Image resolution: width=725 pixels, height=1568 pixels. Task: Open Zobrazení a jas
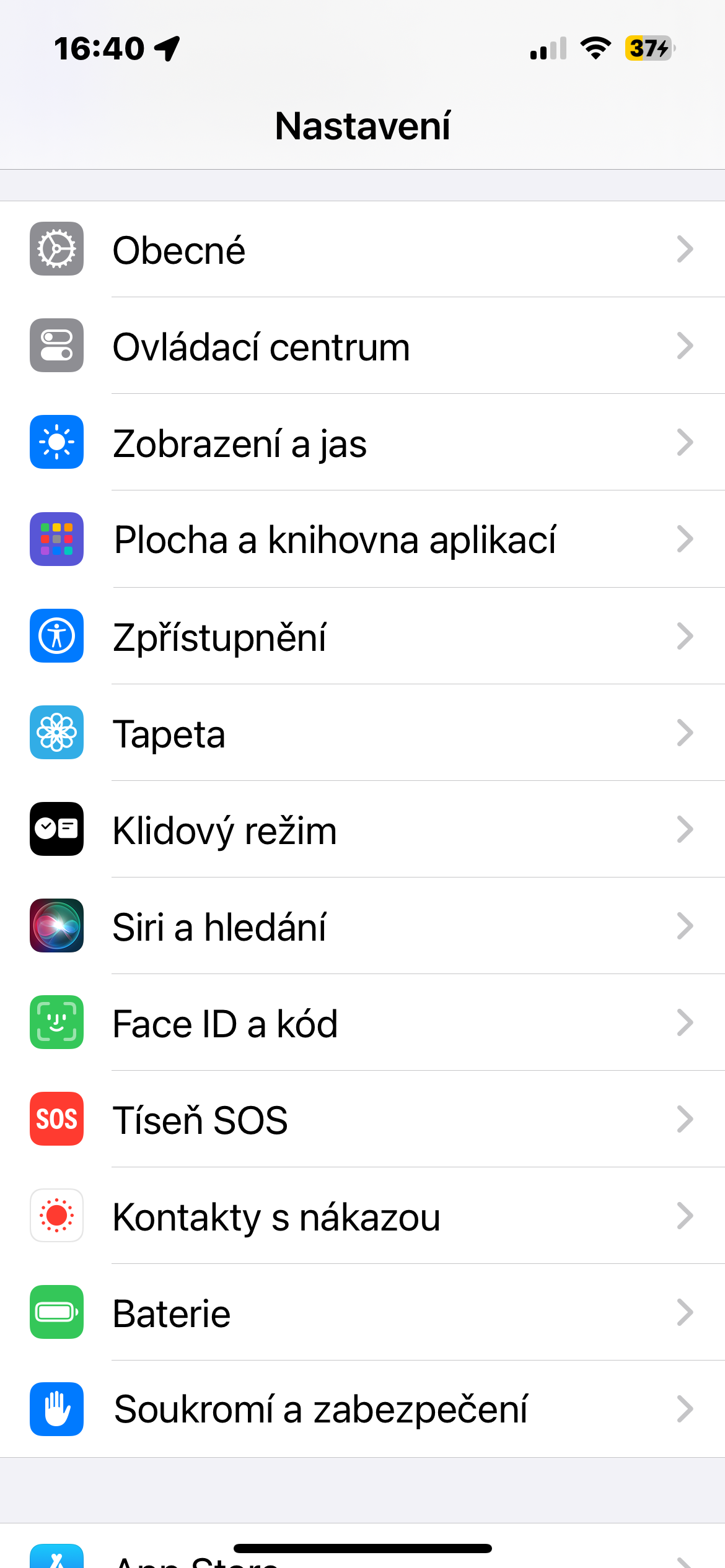click(362, 443)
